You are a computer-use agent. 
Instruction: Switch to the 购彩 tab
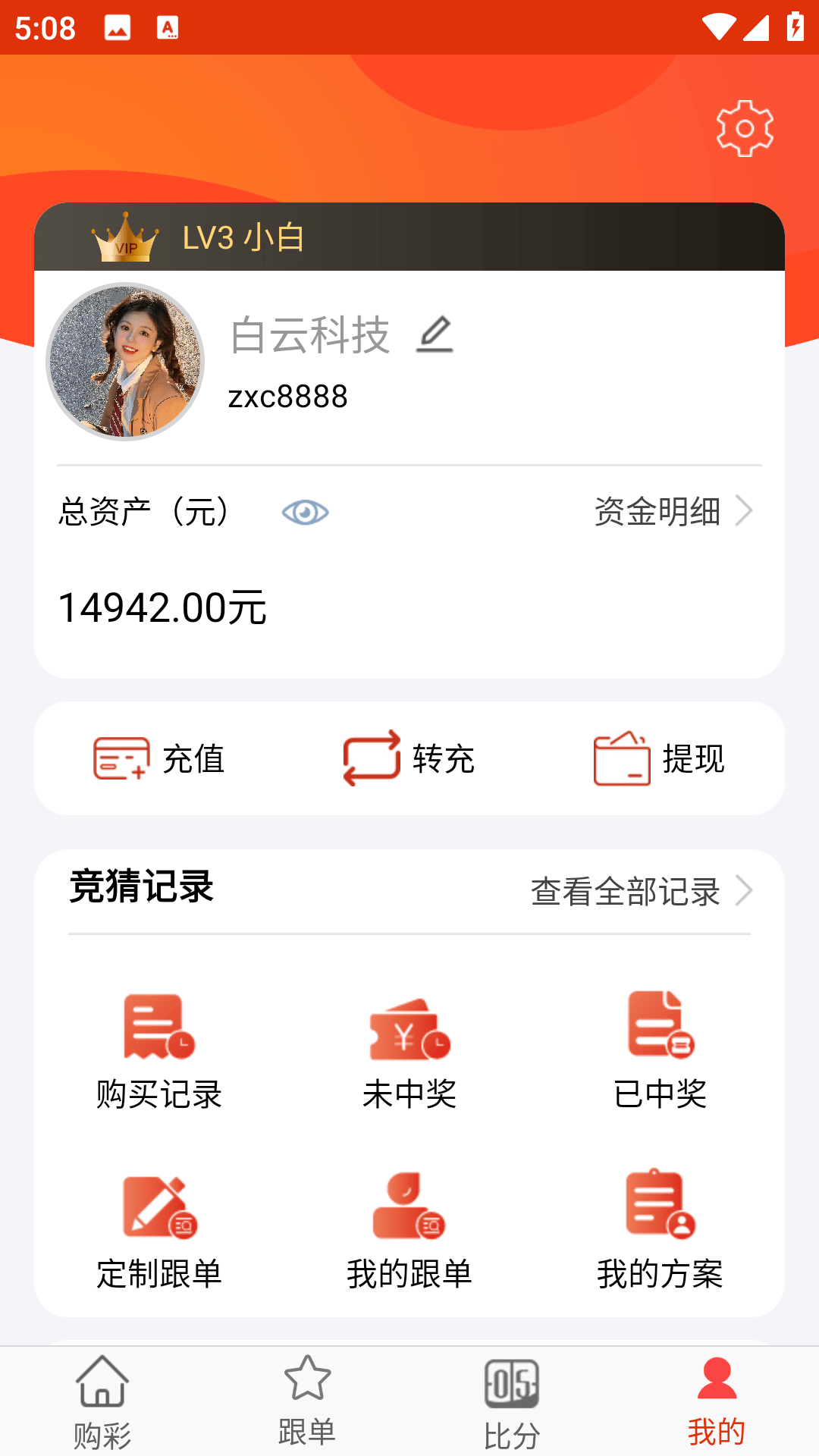tap(102, 1401)
